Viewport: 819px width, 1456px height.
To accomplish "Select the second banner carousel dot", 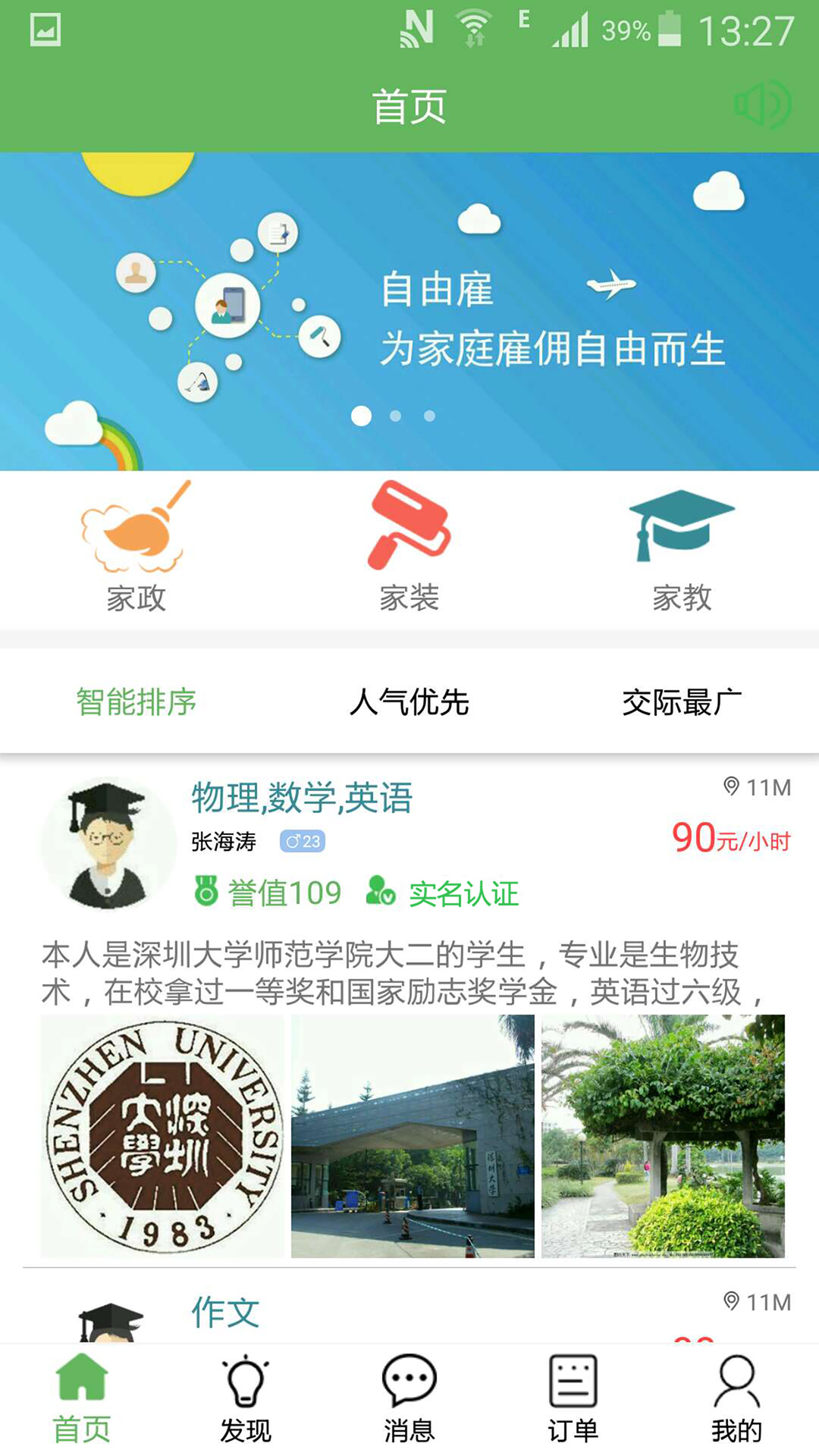I will 397,416.
